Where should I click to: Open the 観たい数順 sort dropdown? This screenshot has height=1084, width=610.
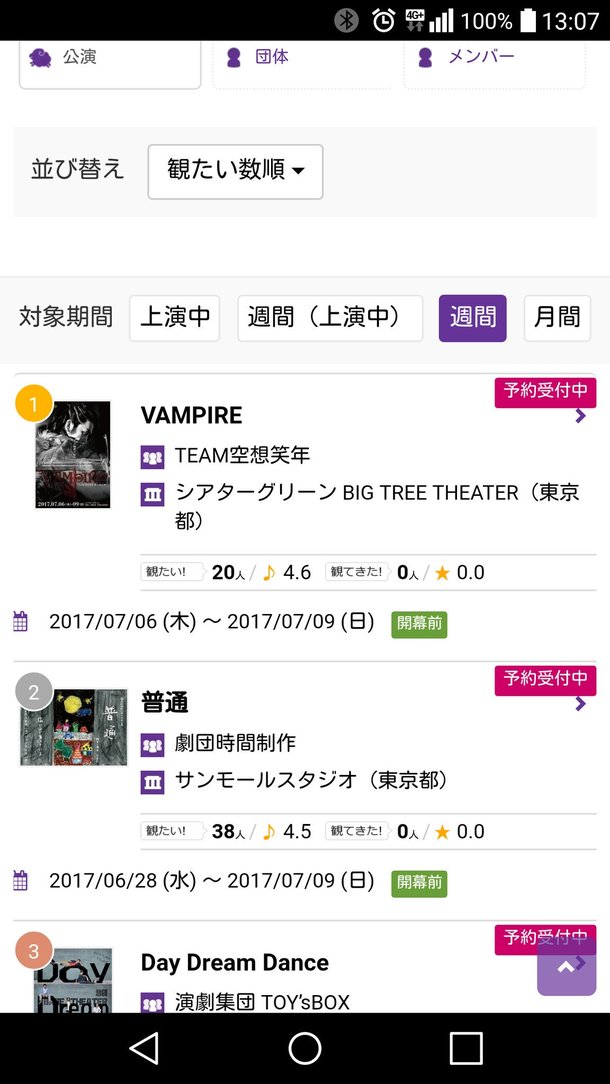[x=235, y=171]
